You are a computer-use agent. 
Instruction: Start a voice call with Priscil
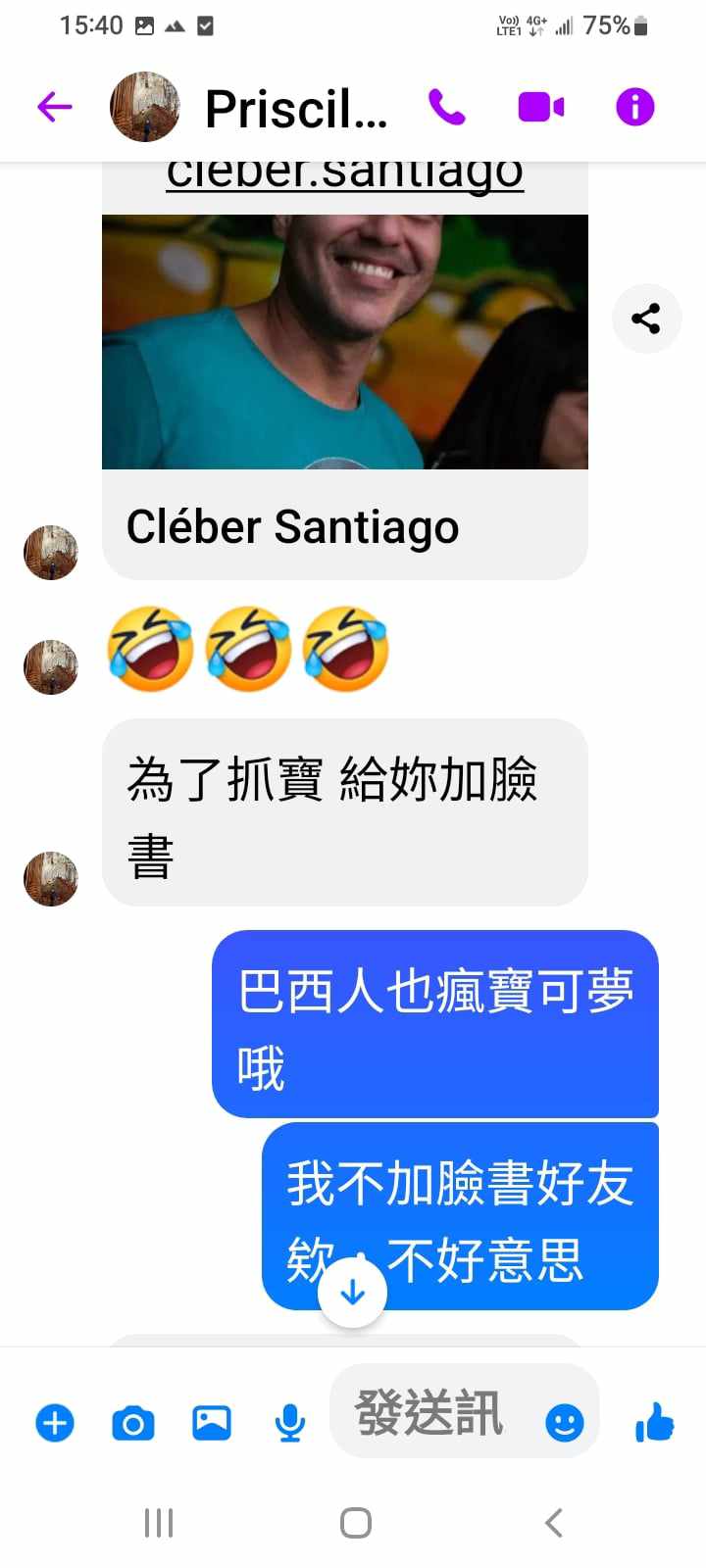click(x=447, y=107)
